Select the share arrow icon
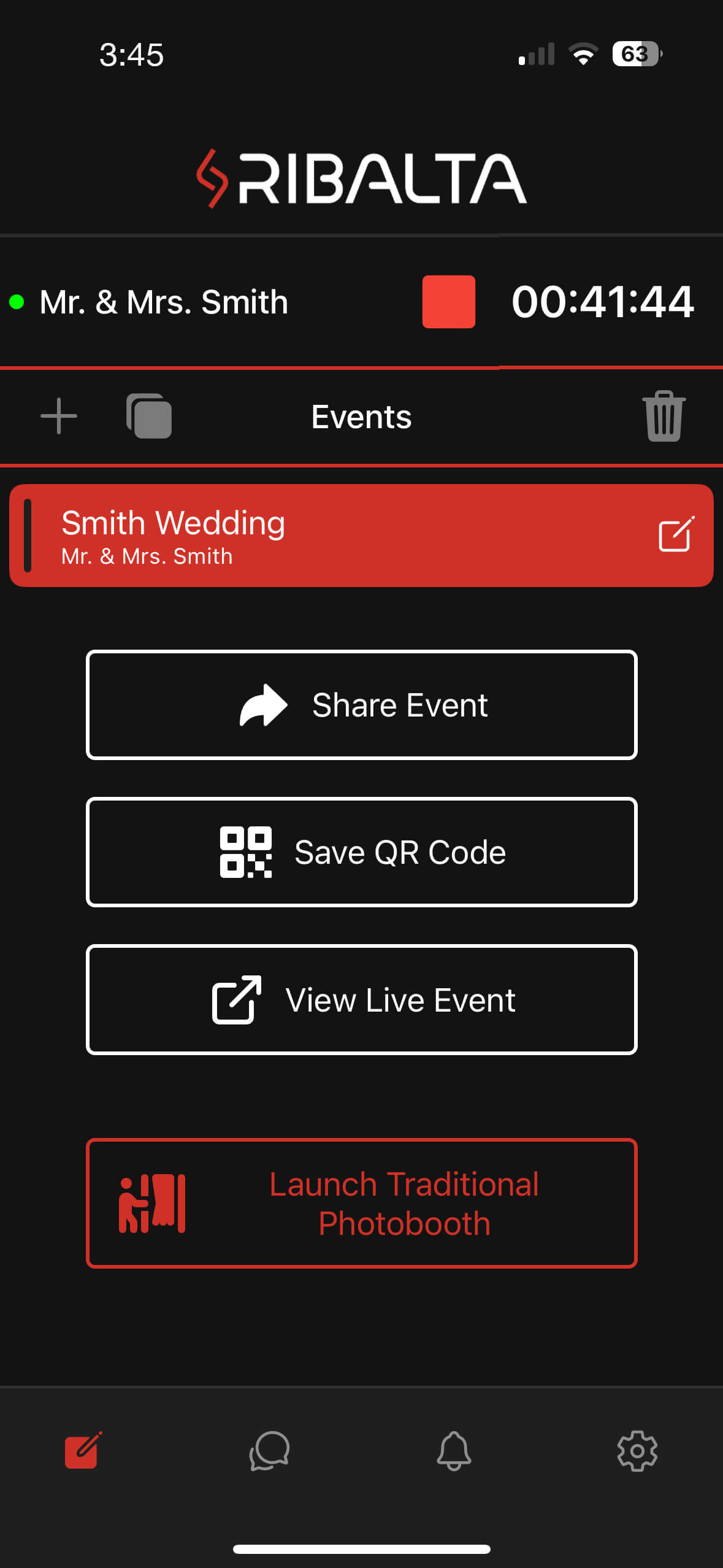Screen dimensions: 723x1568 point(262,704)
